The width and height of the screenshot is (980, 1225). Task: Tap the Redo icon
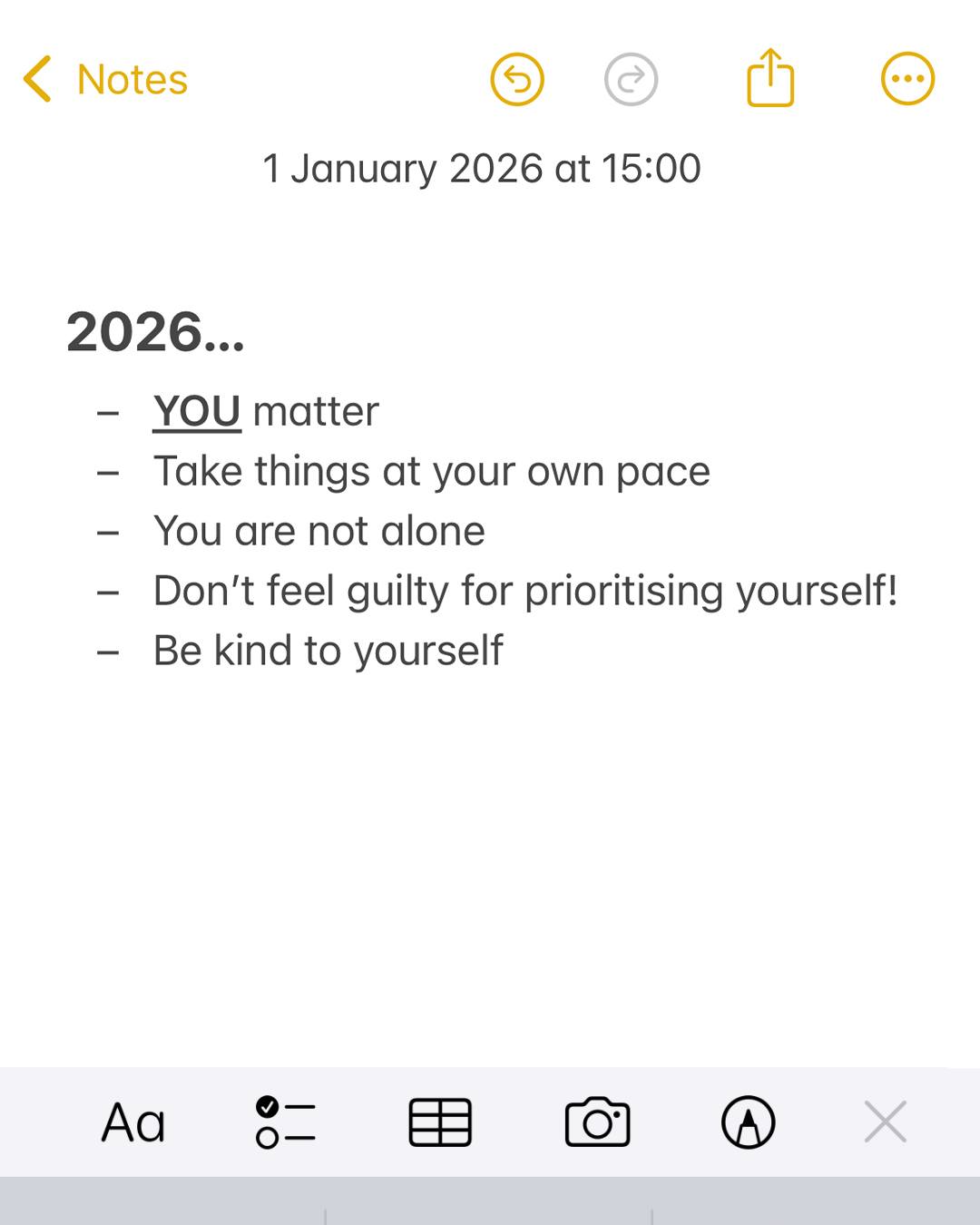pos(632,78)
